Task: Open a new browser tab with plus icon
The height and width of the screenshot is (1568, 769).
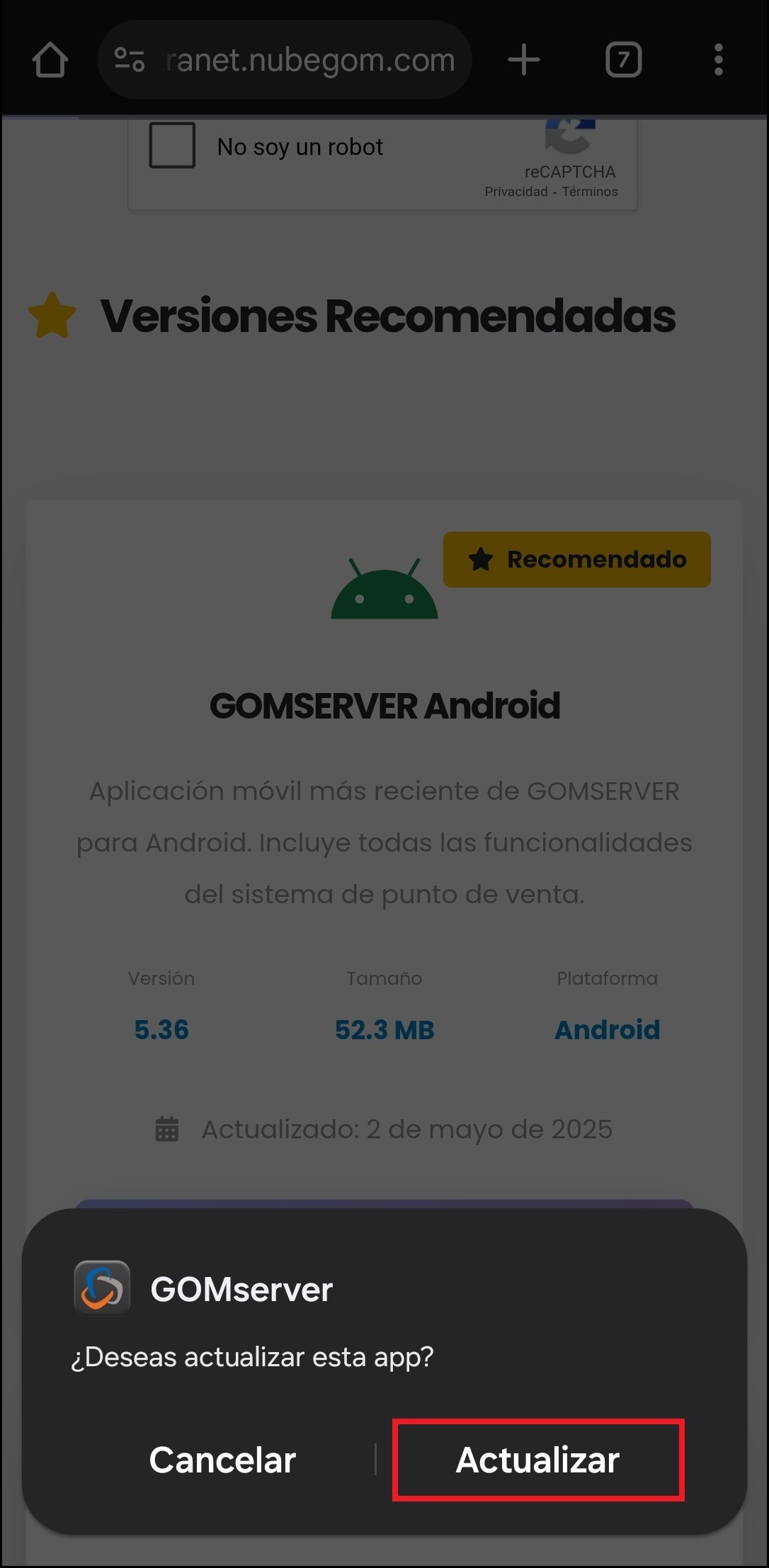Action: (523, 59)
